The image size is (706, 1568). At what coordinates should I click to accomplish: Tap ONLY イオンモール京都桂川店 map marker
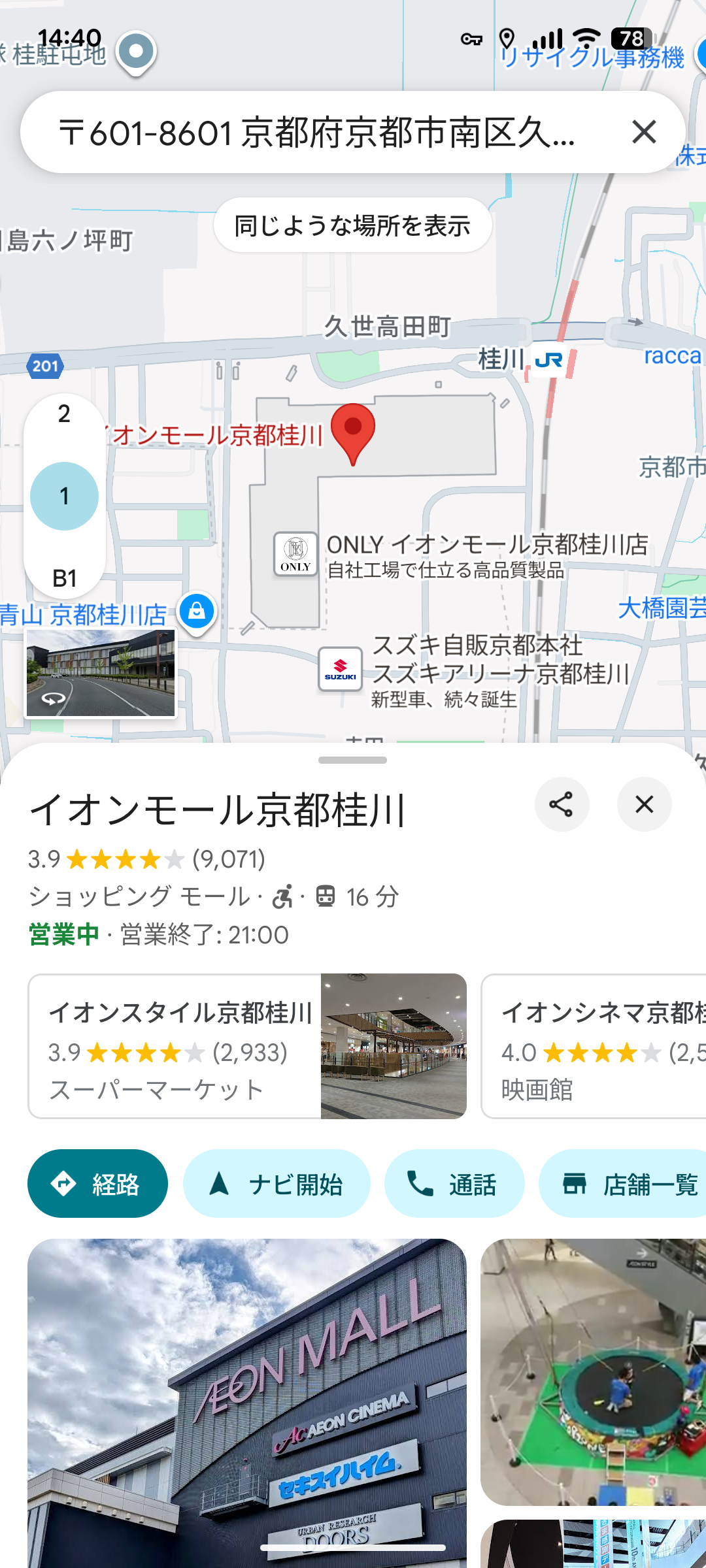(295, 554)
